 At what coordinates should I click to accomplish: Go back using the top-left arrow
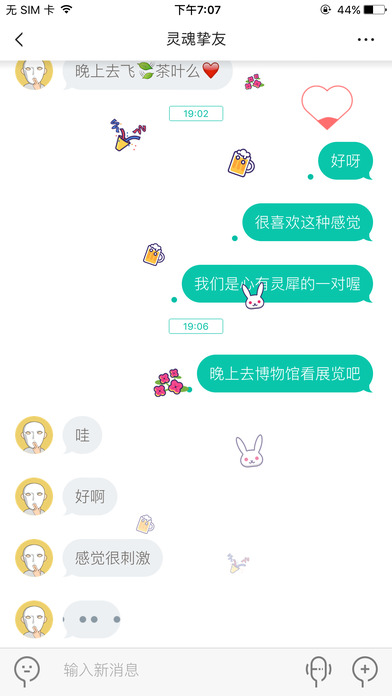[19, 40]
